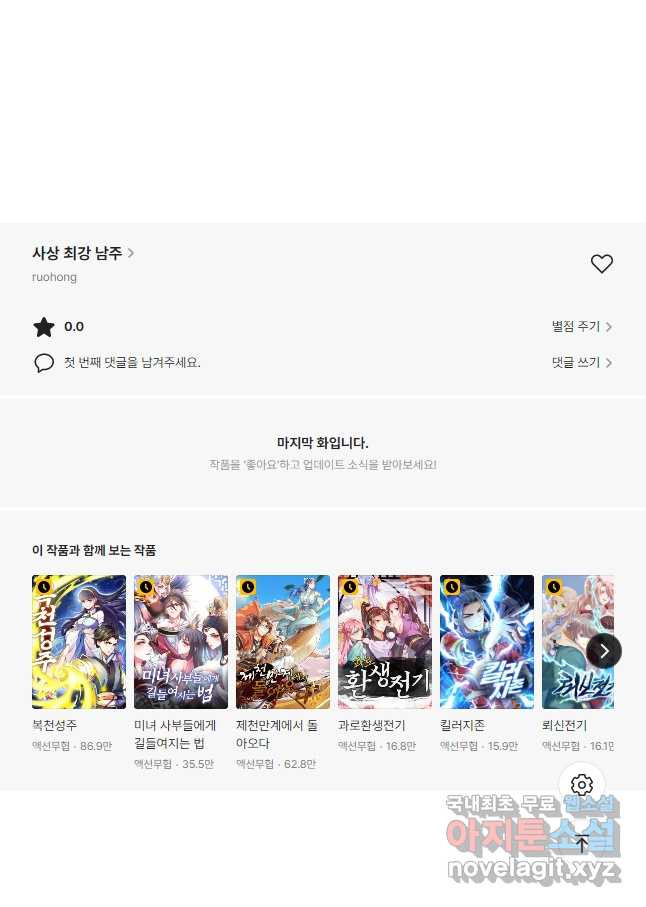Screen dimensions: 646x907
Task: Like this series with the heart icon
Action: coord(601,264)
